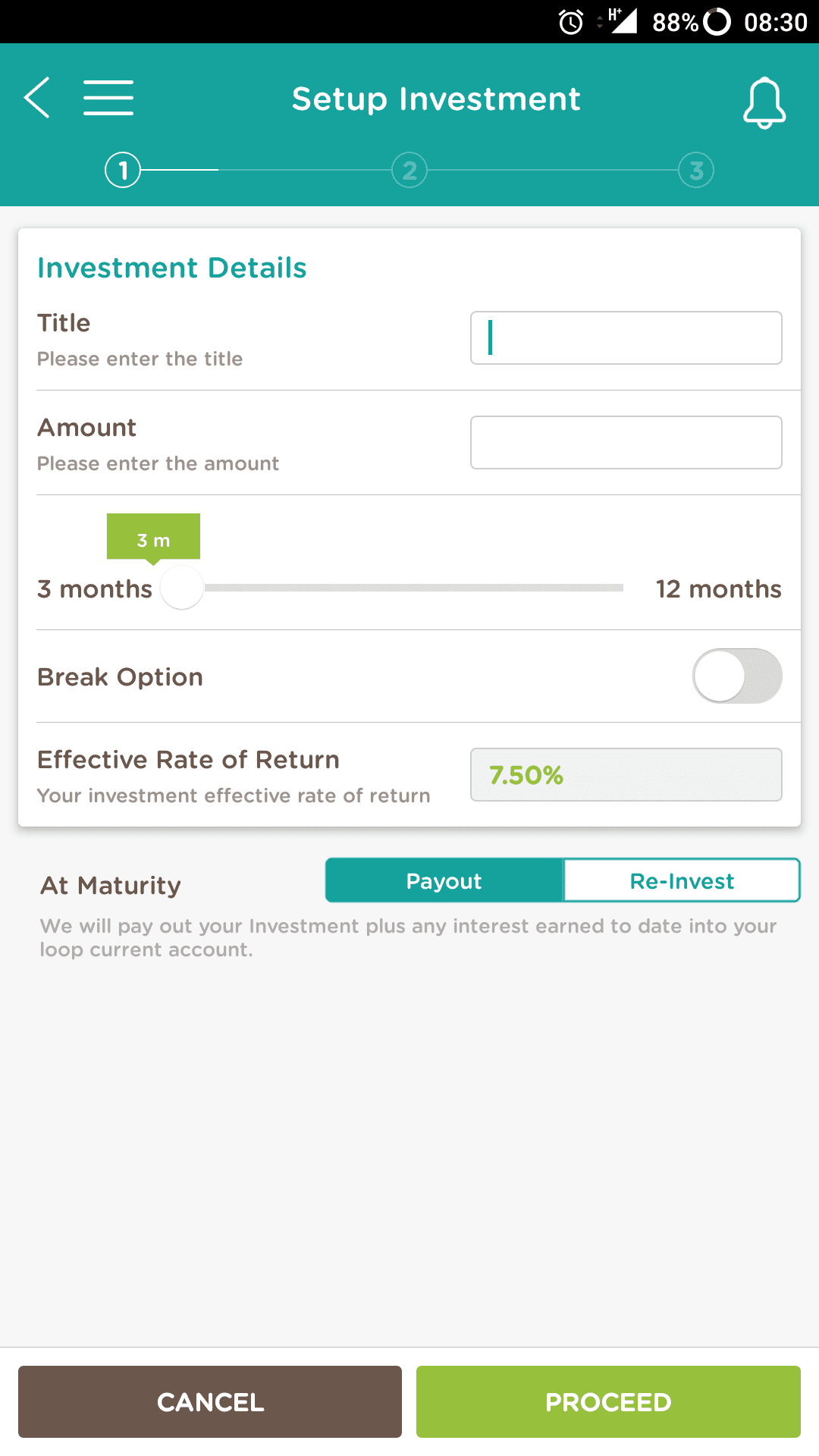
Task: Switch to Re-Invest at maturity
Action: (x=682, y=880)
